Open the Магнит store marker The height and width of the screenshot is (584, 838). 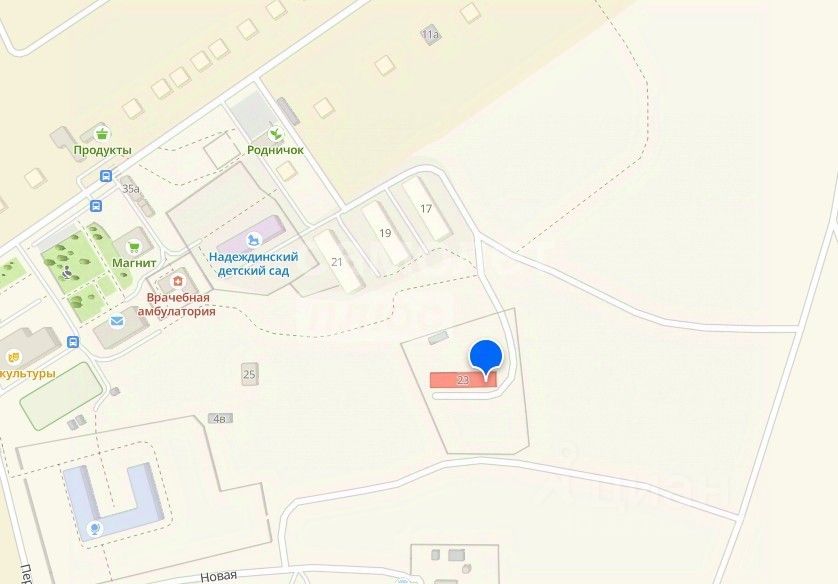click(x=132, y=245)
